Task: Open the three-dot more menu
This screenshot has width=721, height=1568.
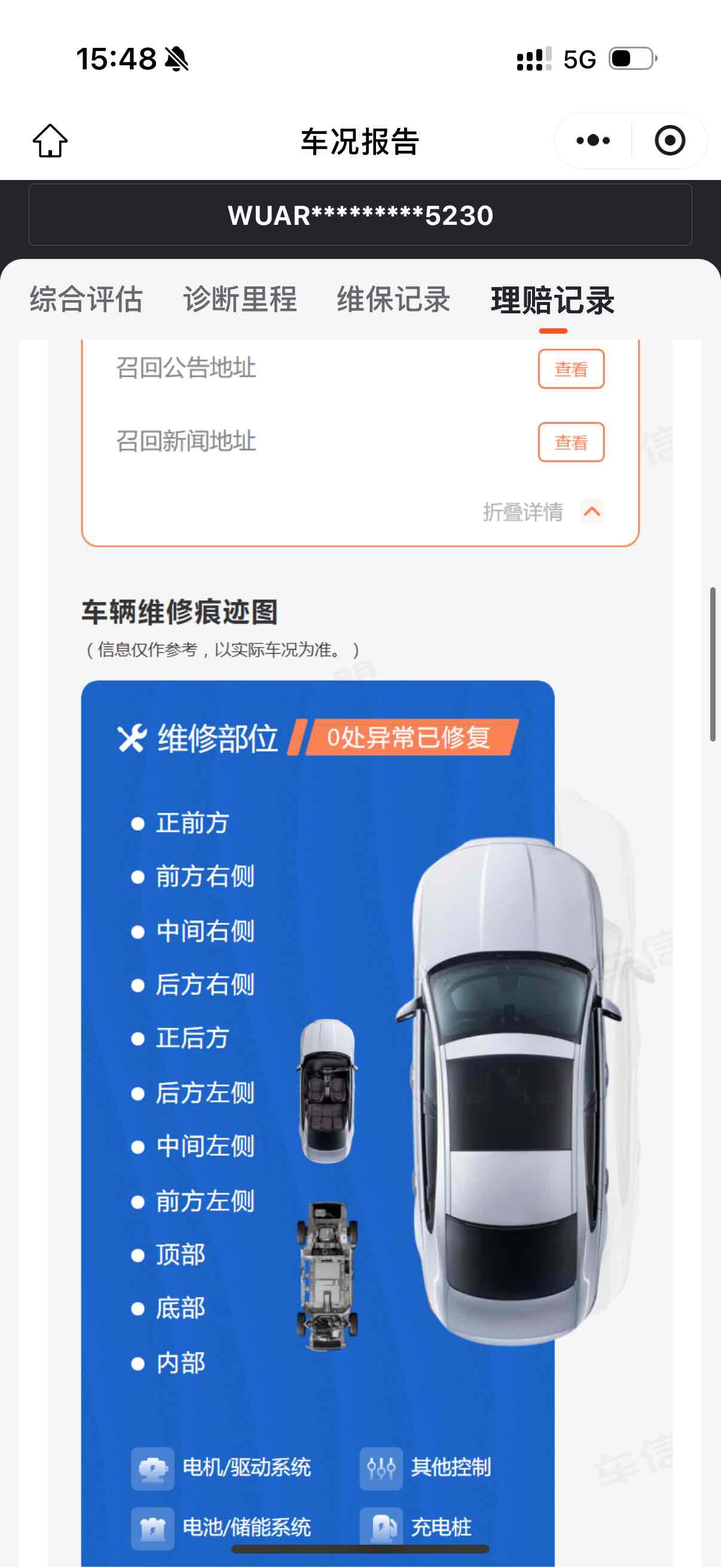Action: coord(592,141)
